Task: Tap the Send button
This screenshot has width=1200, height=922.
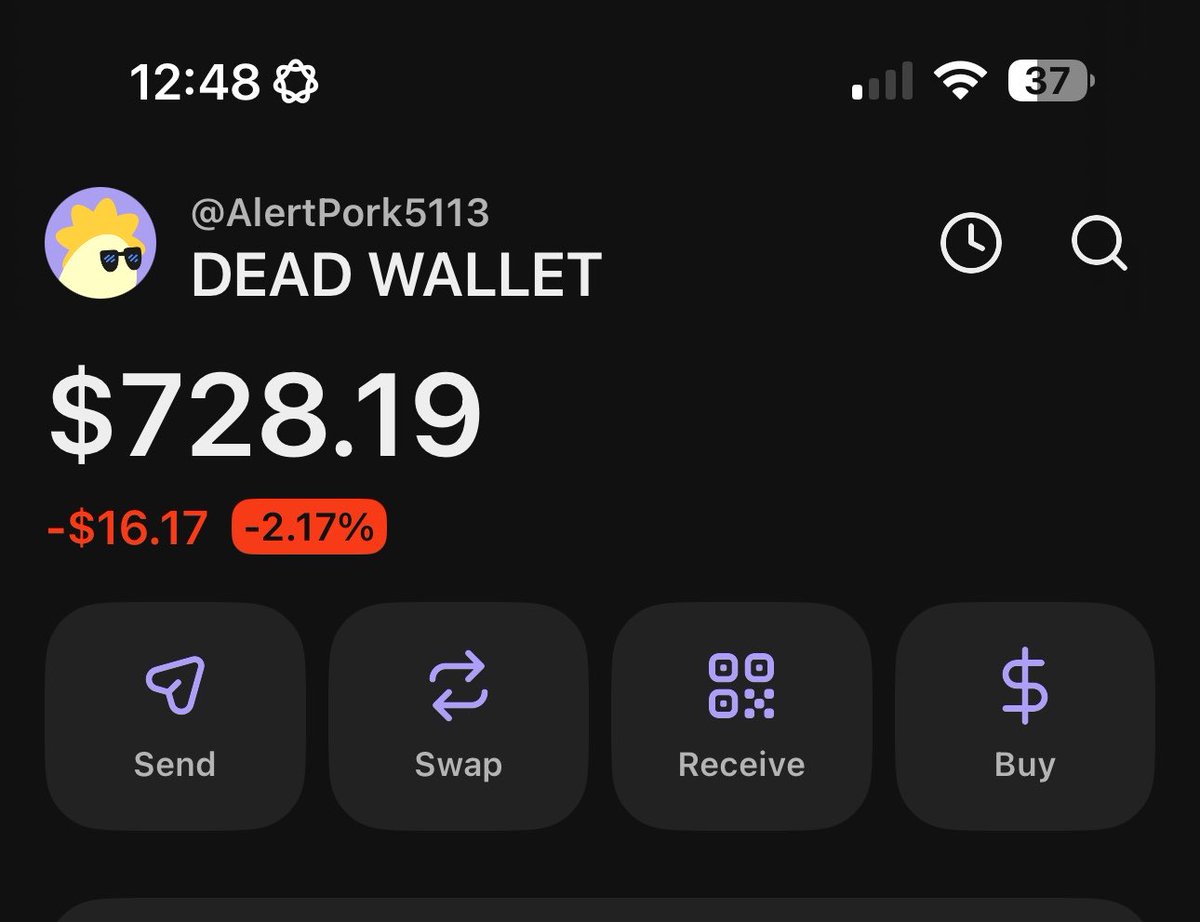Action: pyautogui.click(x=175, y=714)
